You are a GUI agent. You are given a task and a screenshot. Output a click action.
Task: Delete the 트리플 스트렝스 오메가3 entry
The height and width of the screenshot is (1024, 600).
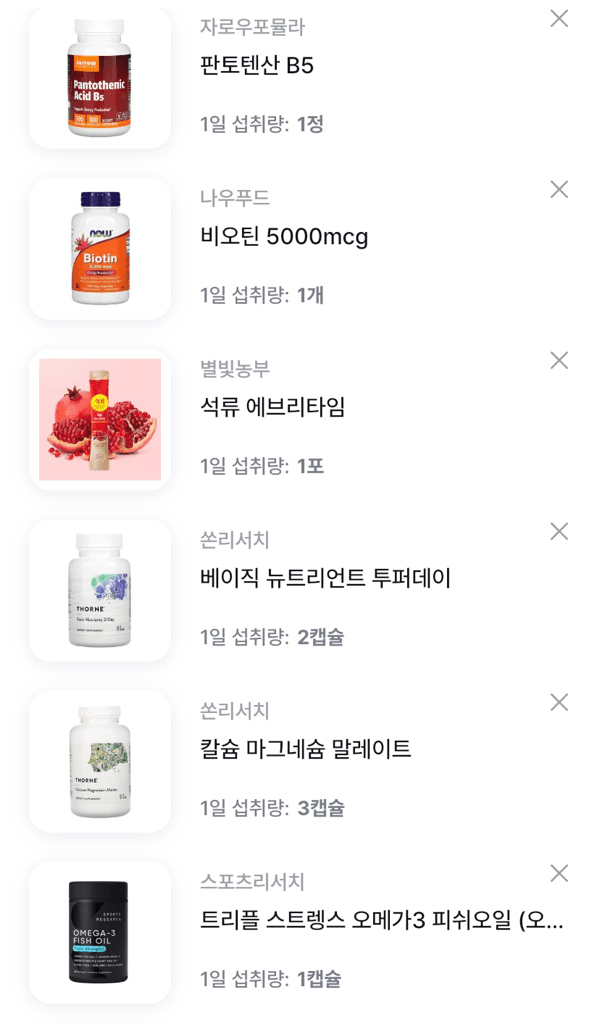[559, 873]
